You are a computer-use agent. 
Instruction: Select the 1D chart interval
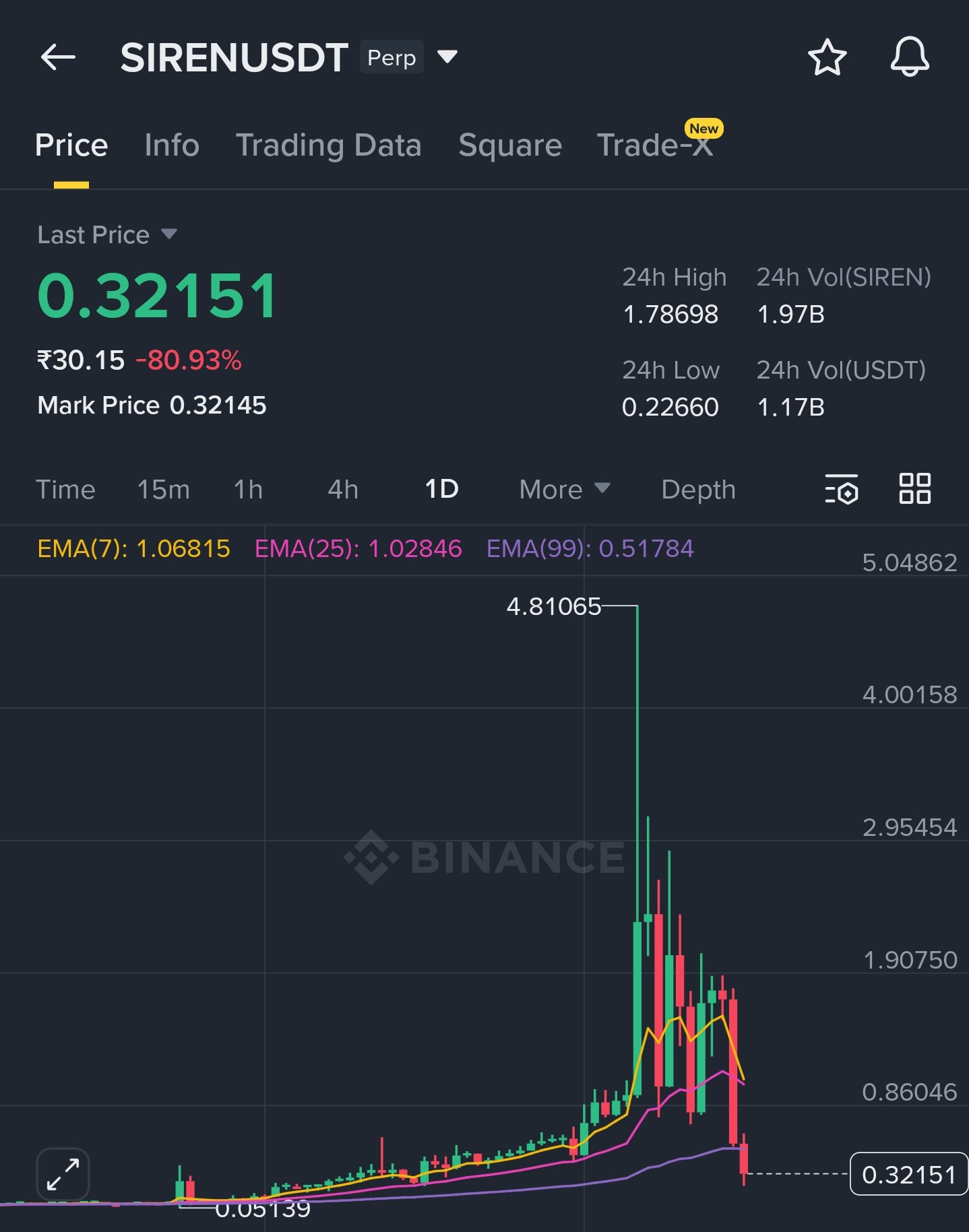tap(441, 490)
